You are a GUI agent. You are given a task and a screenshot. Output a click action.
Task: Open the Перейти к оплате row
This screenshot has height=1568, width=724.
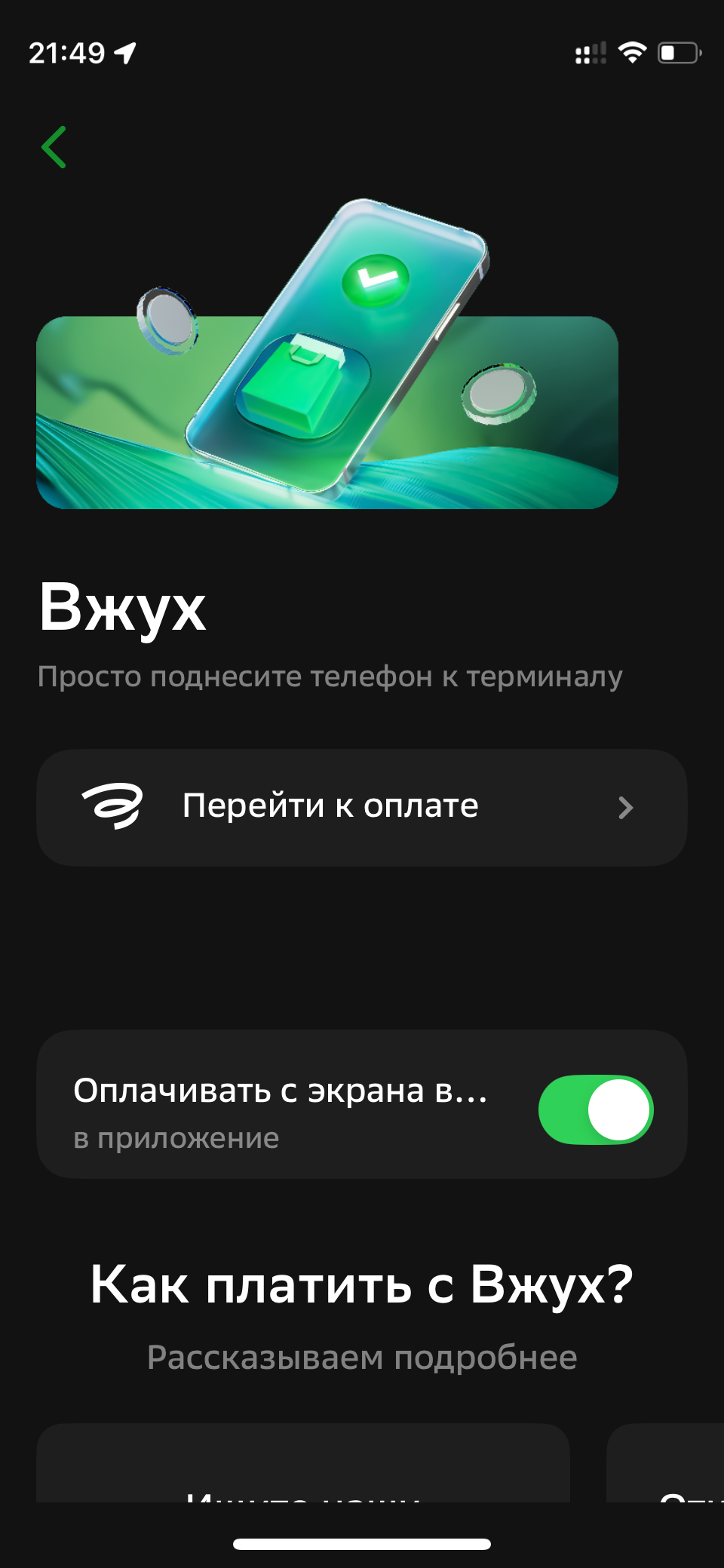(361, 807)
